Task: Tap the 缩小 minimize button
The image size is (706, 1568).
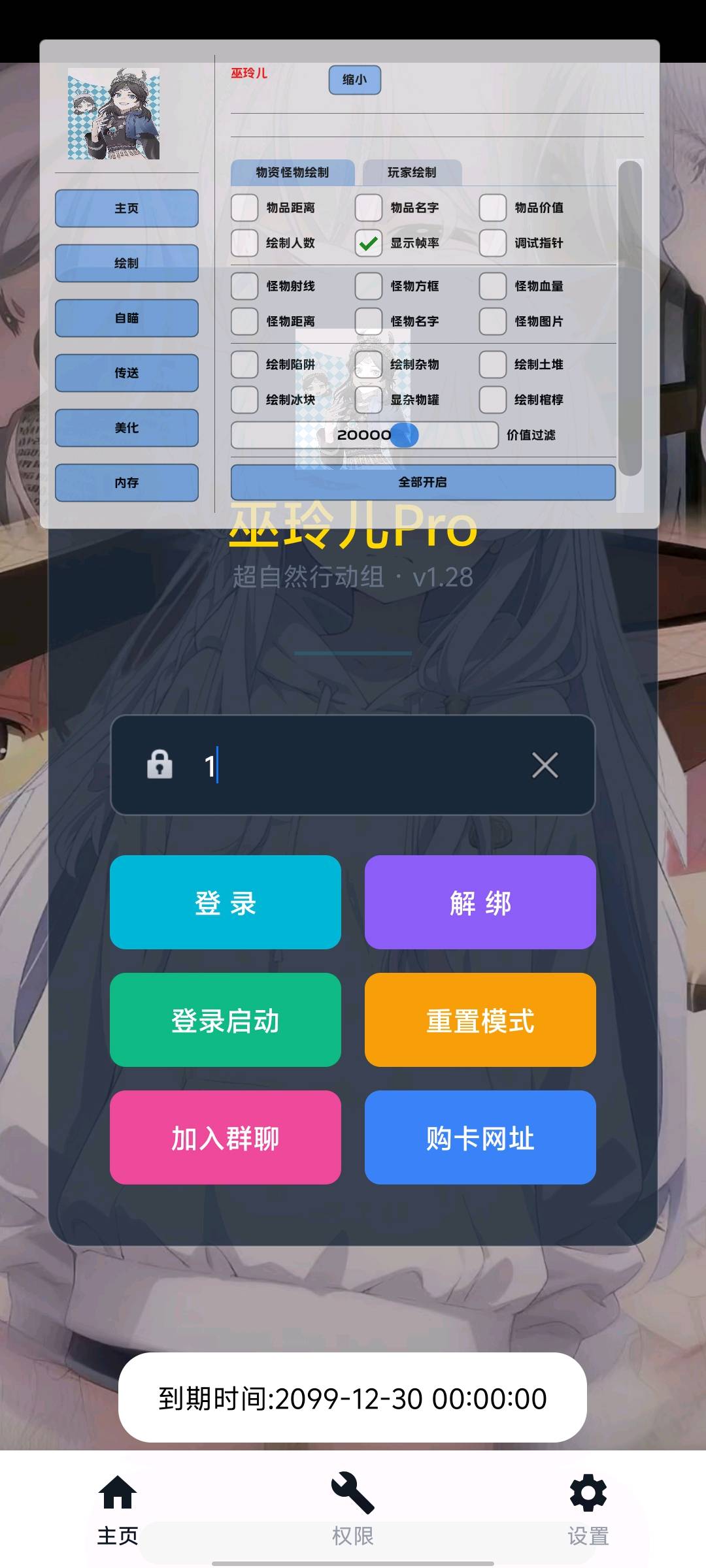Action: 354,80
